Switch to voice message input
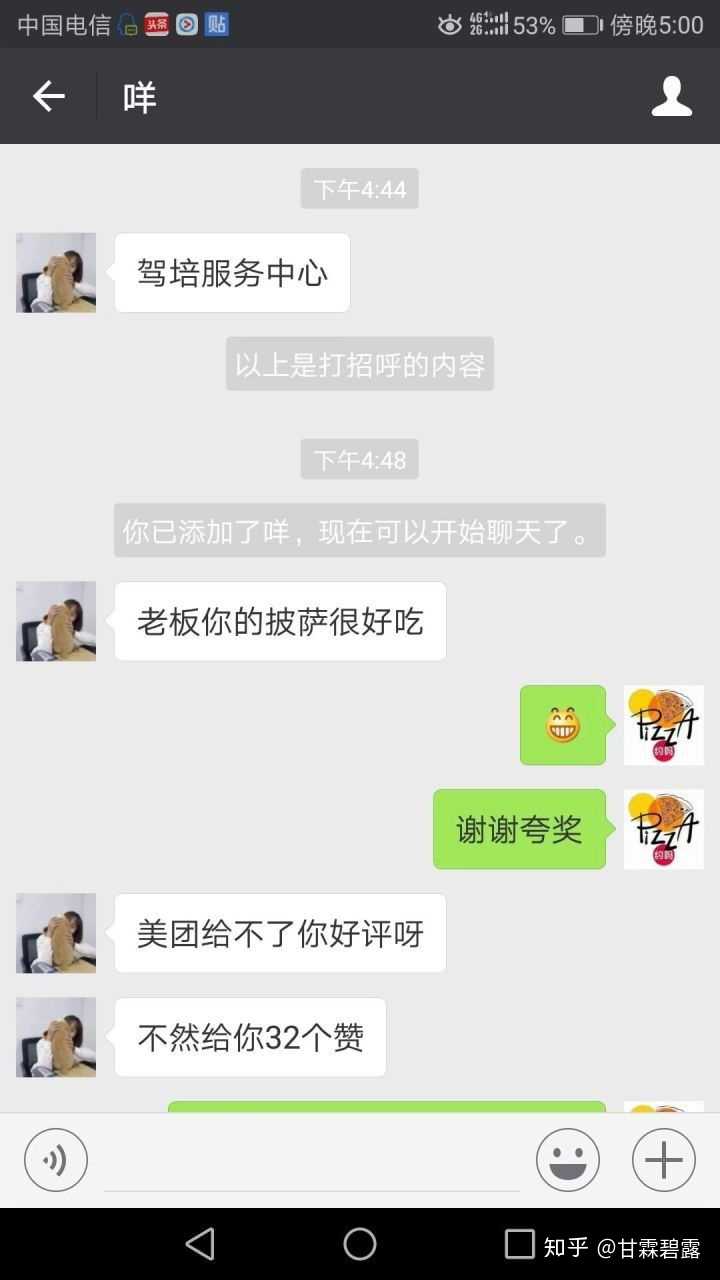Viewport: 720px width, 1280px height. click(x=56, y=1160)
